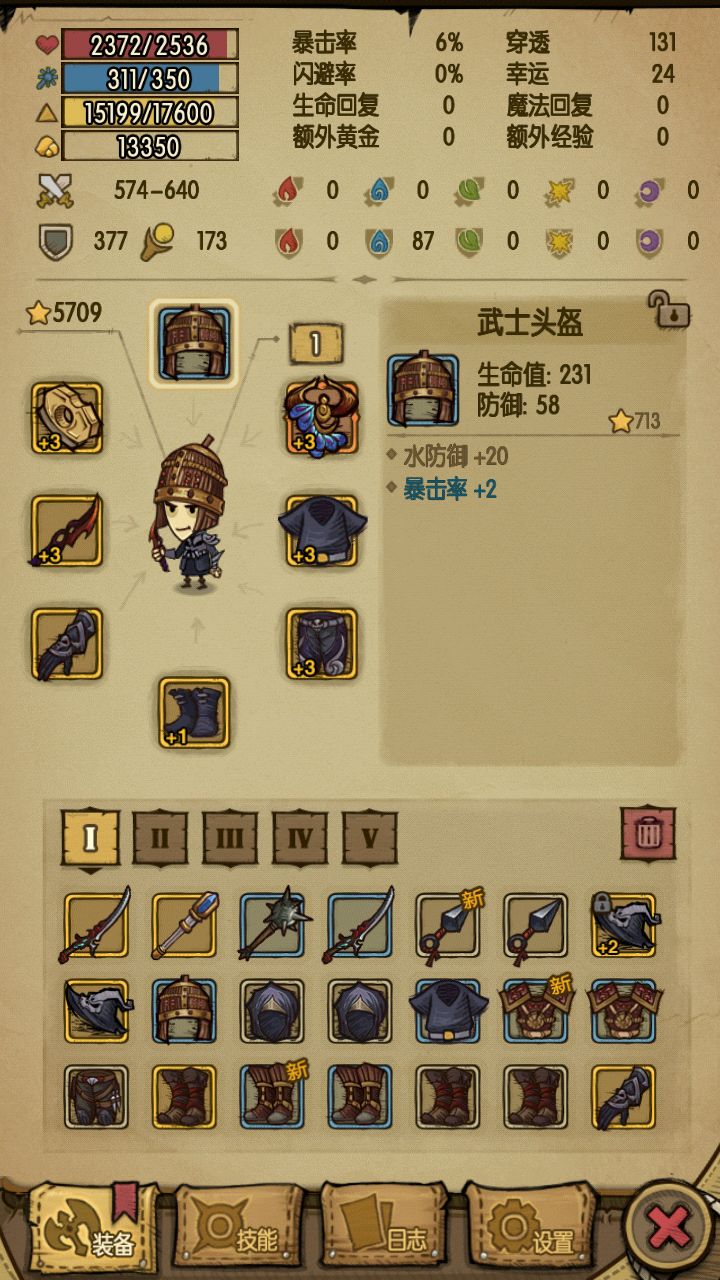Tap the trash can to discard items
This screenshot has width=720, height=1280.
pyautogui.click(x=648, y=834)
